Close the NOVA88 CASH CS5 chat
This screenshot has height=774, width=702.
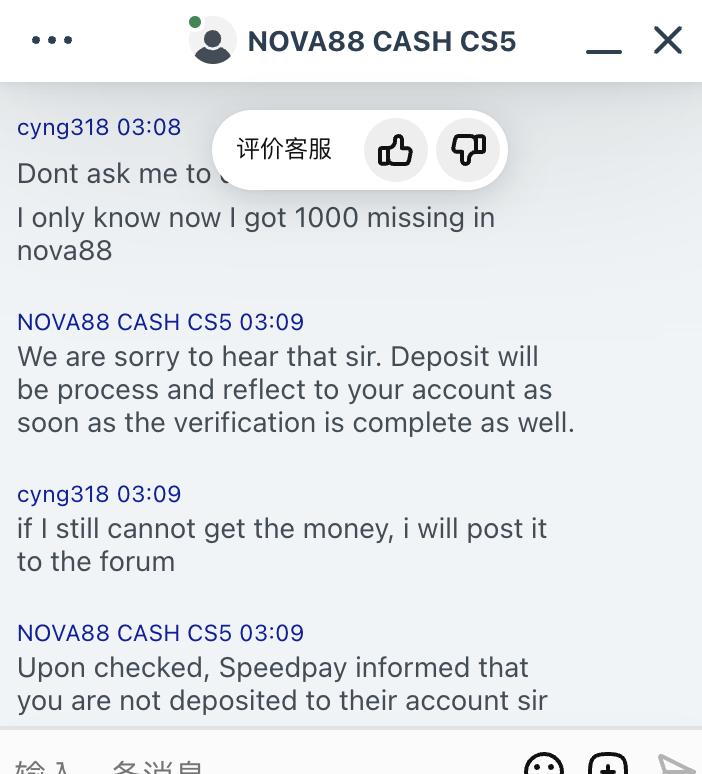667,41
